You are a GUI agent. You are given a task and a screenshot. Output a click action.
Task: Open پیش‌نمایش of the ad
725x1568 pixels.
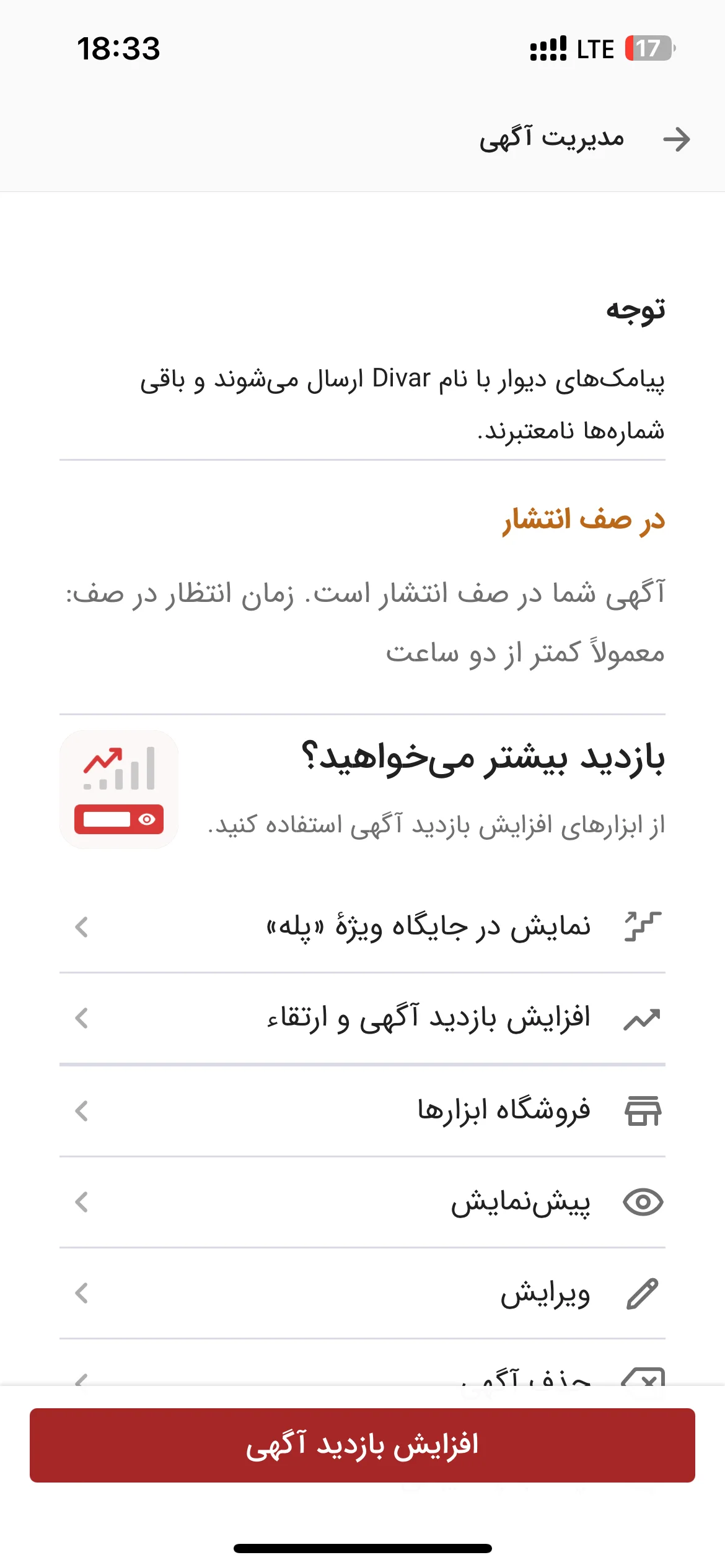[x=362, y=1202]
